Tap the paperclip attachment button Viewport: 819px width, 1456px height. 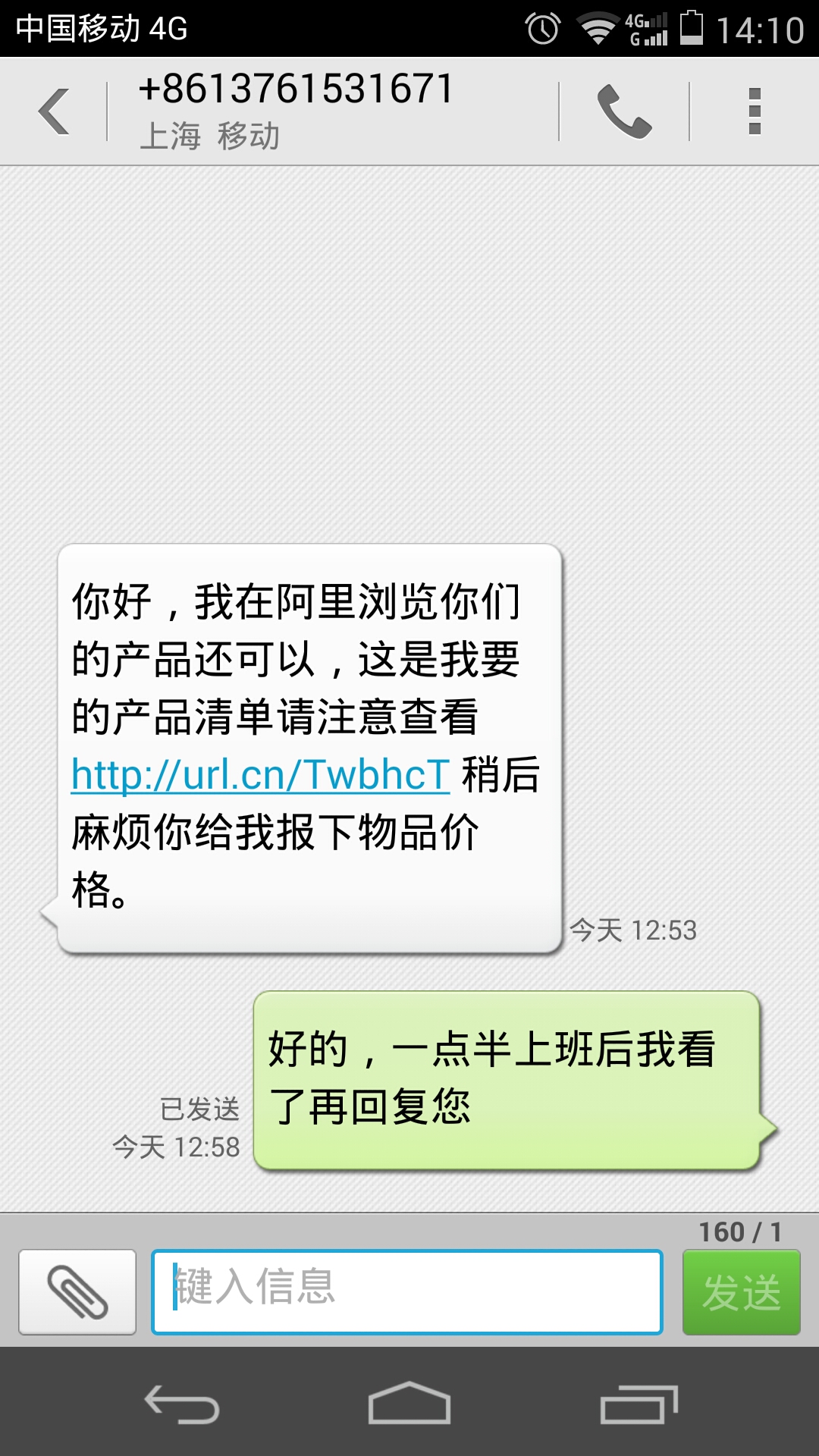click(77, 1291)
